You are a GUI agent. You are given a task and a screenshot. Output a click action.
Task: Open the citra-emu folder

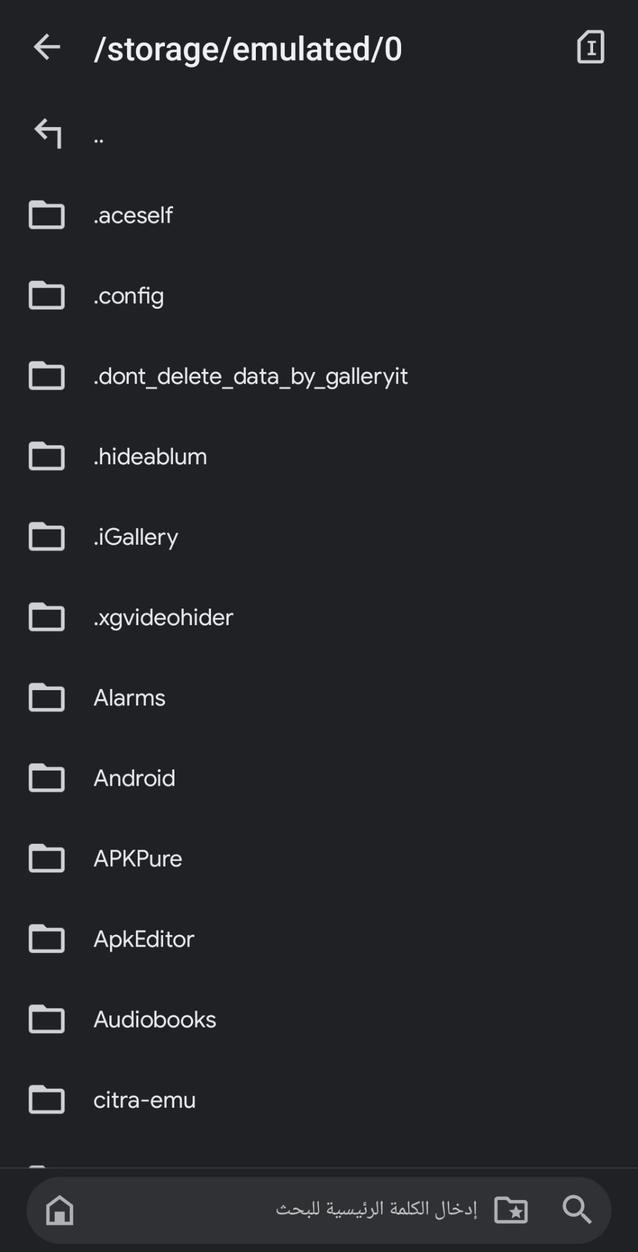click(x=145, y=1100)
